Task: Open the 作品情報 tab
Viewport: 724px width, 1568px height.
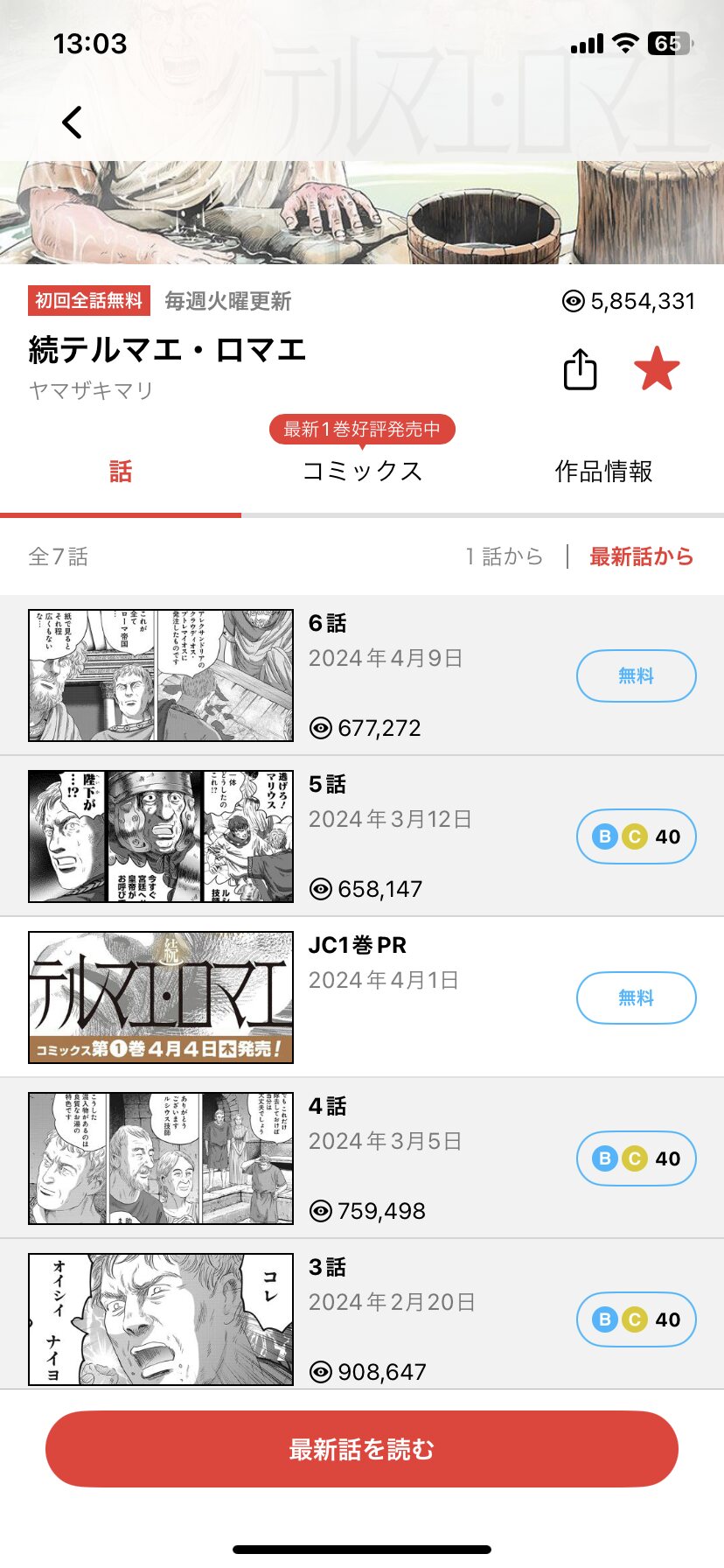Action: (603, 472)
